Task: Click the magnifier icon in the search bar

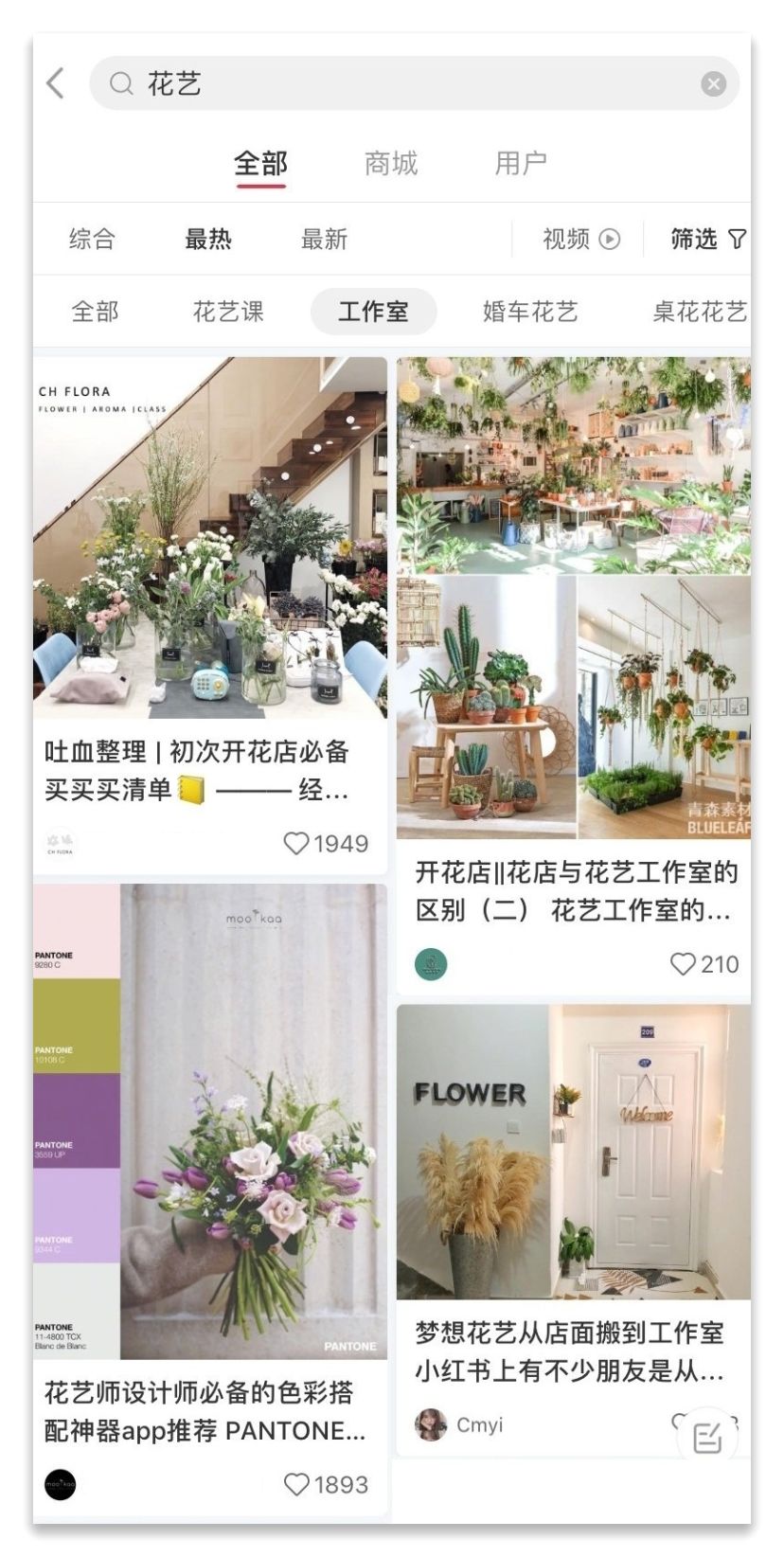Action: tap(119, 83)
